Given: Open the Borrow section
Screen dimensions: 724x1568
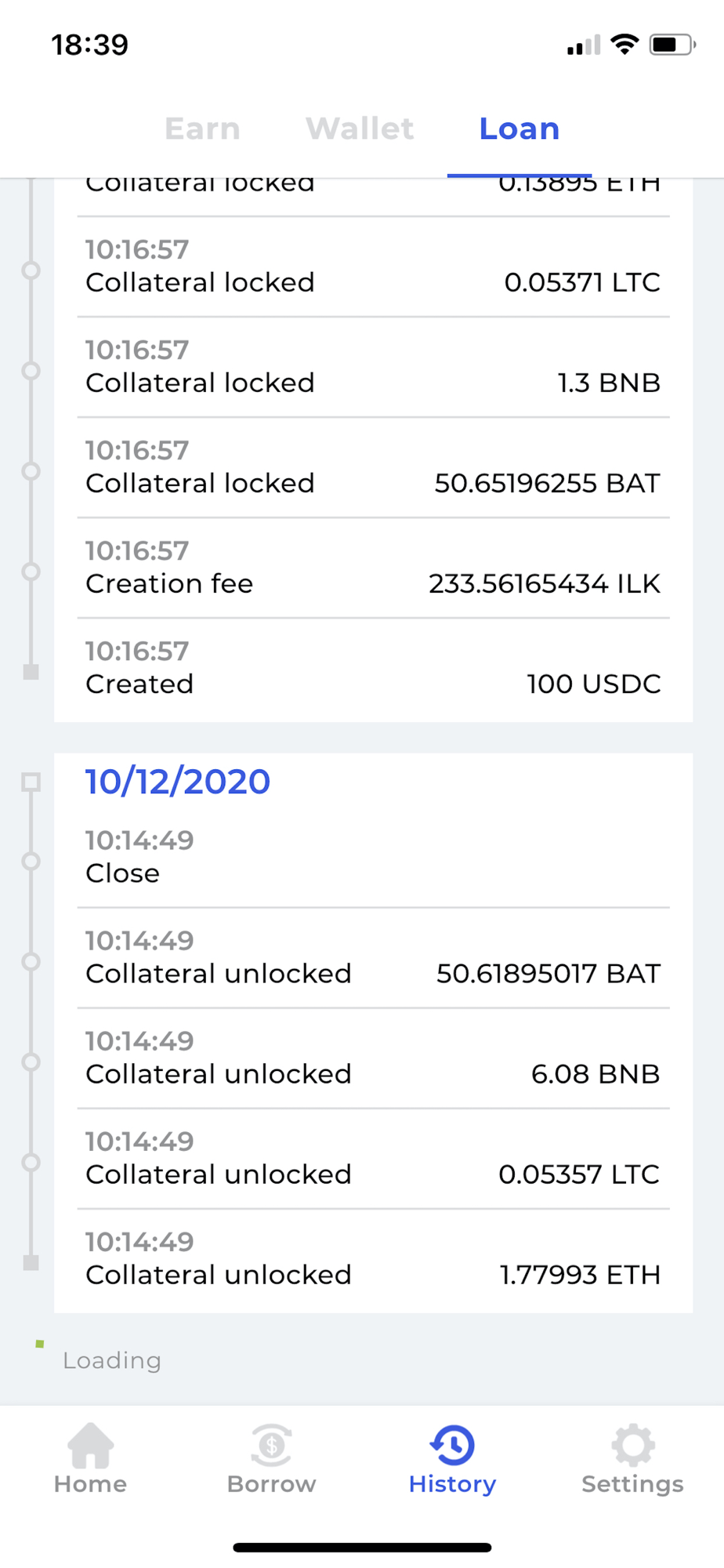Looking at the screenshot, I should [271, 1460].
